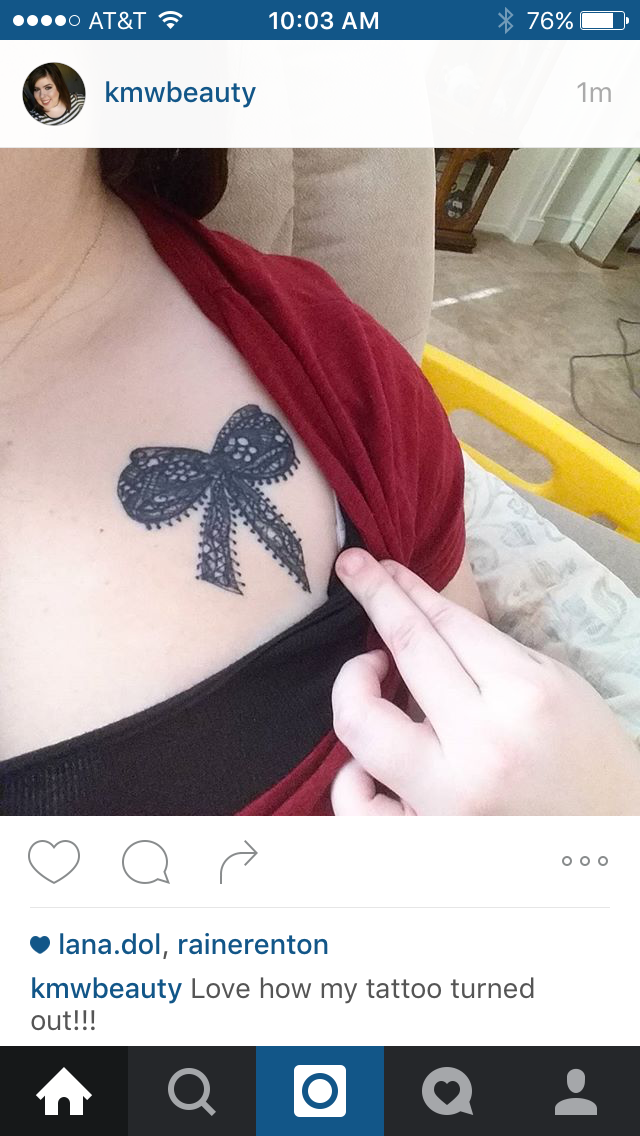The width and height of the screenshot is (640, 1136).
Task: Comment on the tattoo post
Action: (146, 862)
